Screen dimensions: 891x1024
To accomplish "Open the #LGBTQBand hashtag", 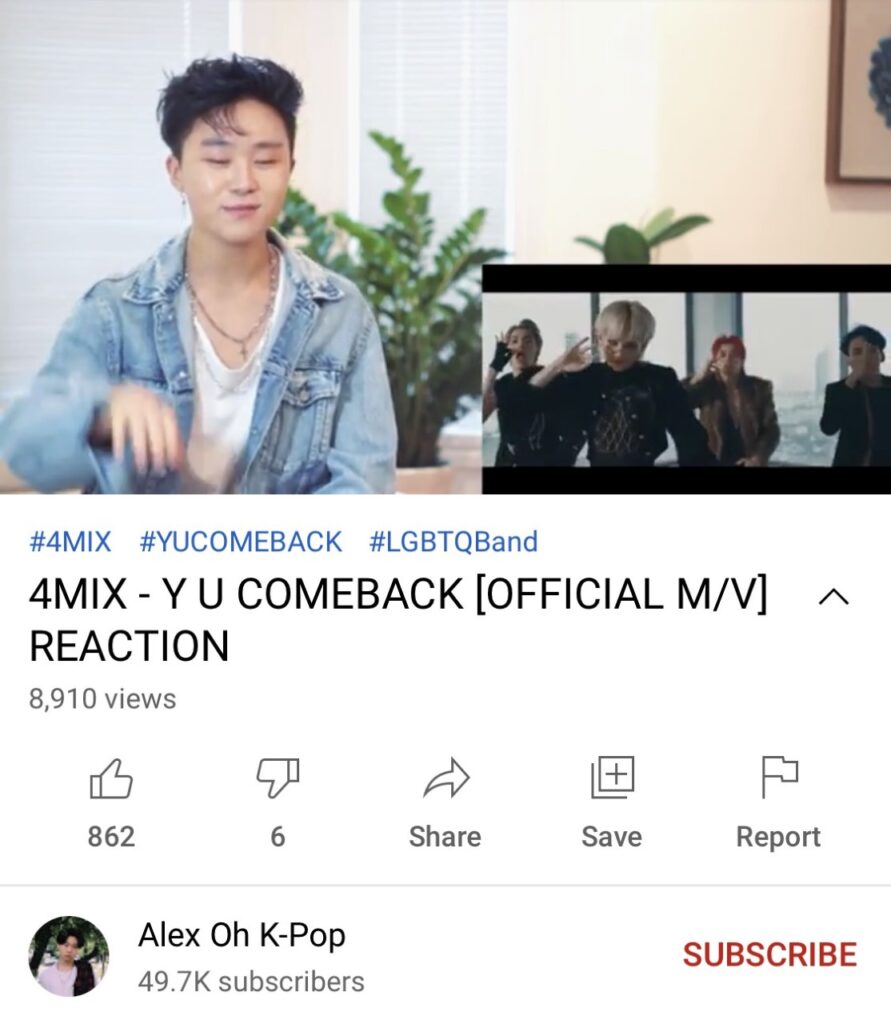I will pyautogui.click(x=453, y=542).
